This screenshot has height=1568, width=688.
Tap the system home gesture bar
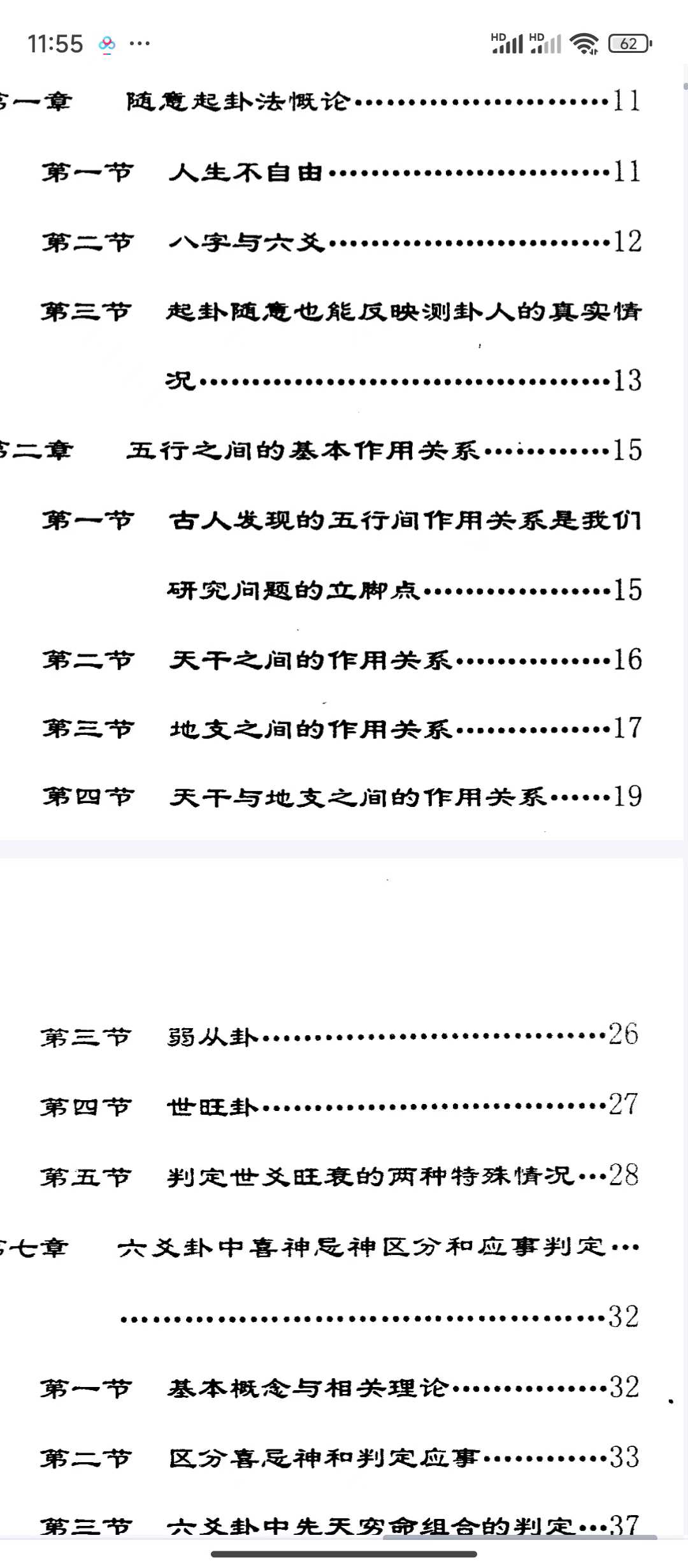point(344,1554)
